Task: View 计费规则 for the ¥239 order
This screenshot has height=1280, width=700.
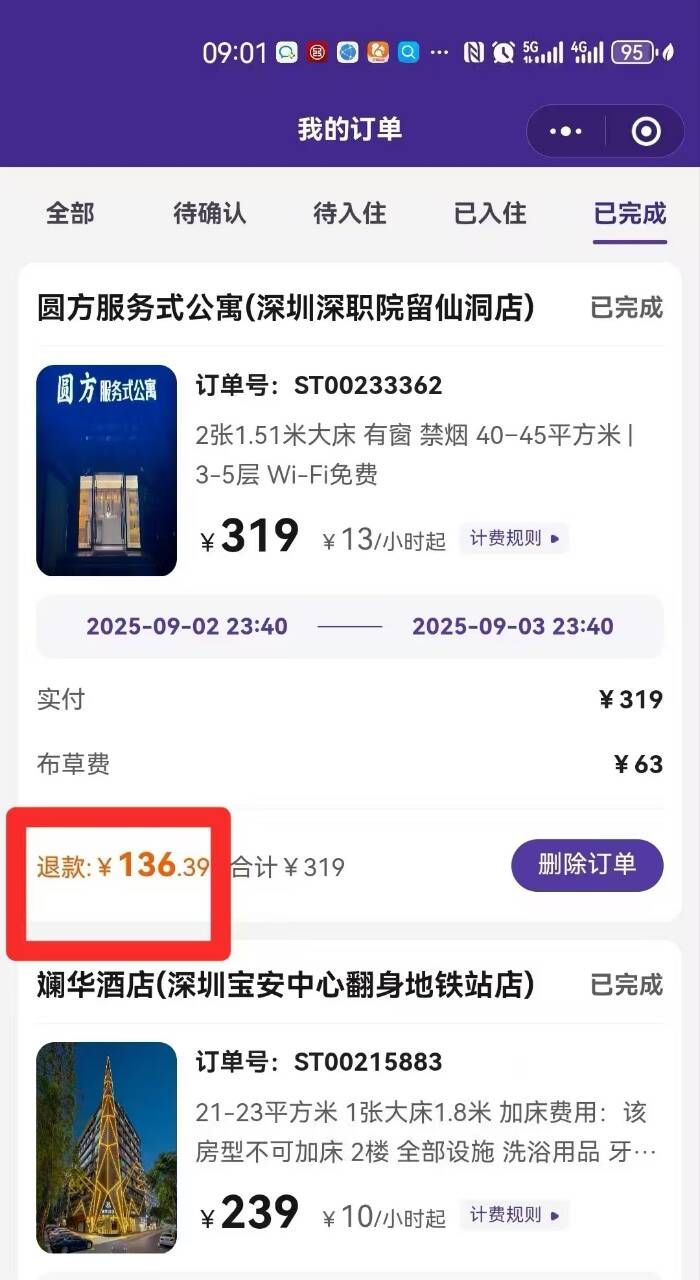Action: 514,1215
